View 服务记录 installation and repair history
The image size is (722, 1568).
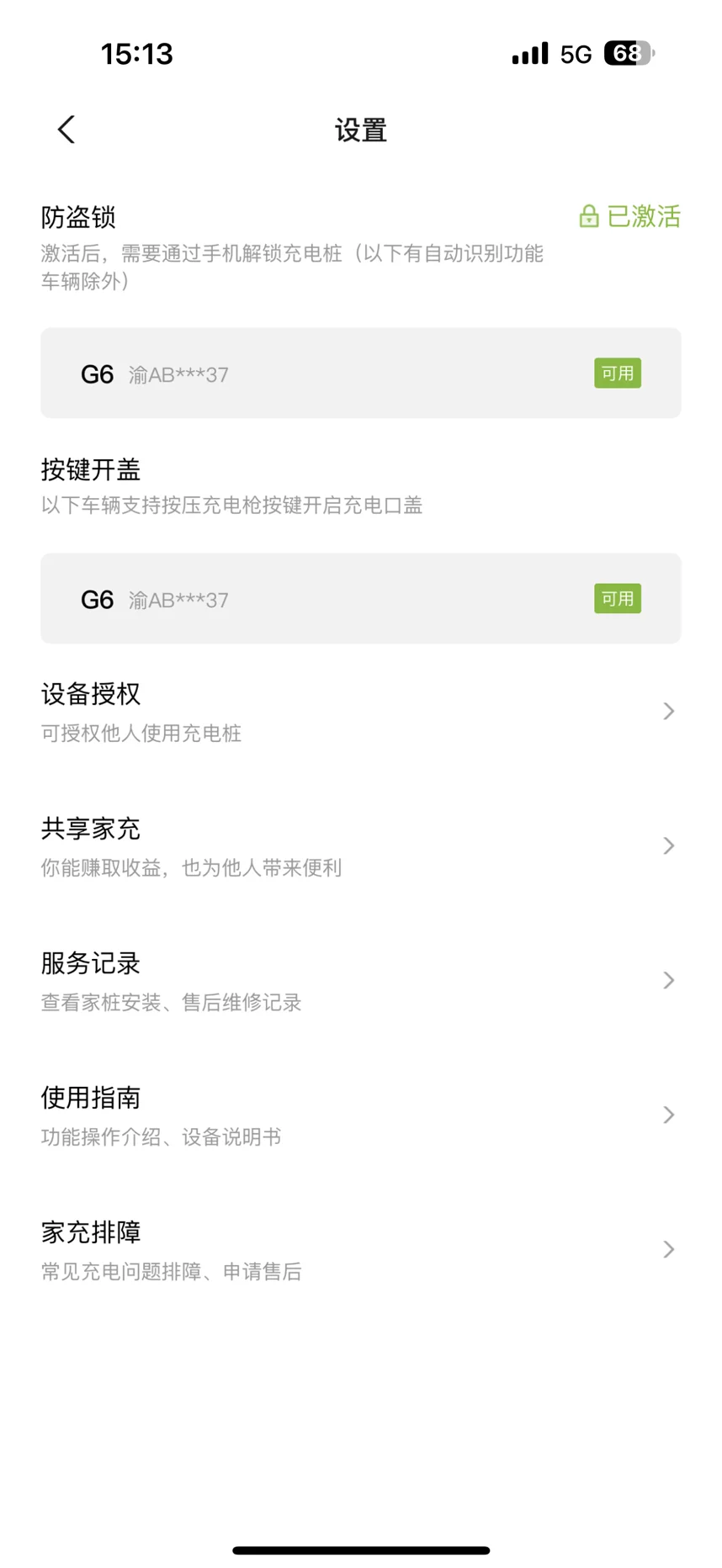click(x=361, y=981)
